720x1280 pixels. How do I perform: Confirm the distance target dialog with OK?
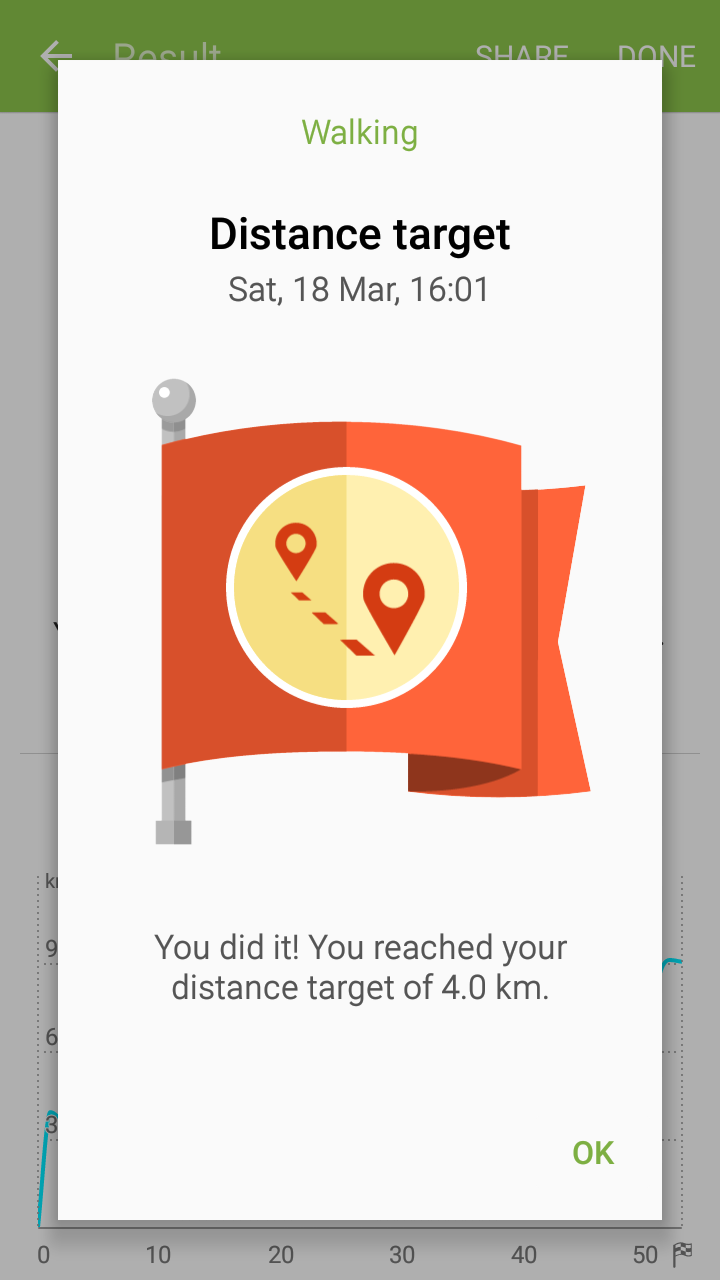coord(592,1153)
